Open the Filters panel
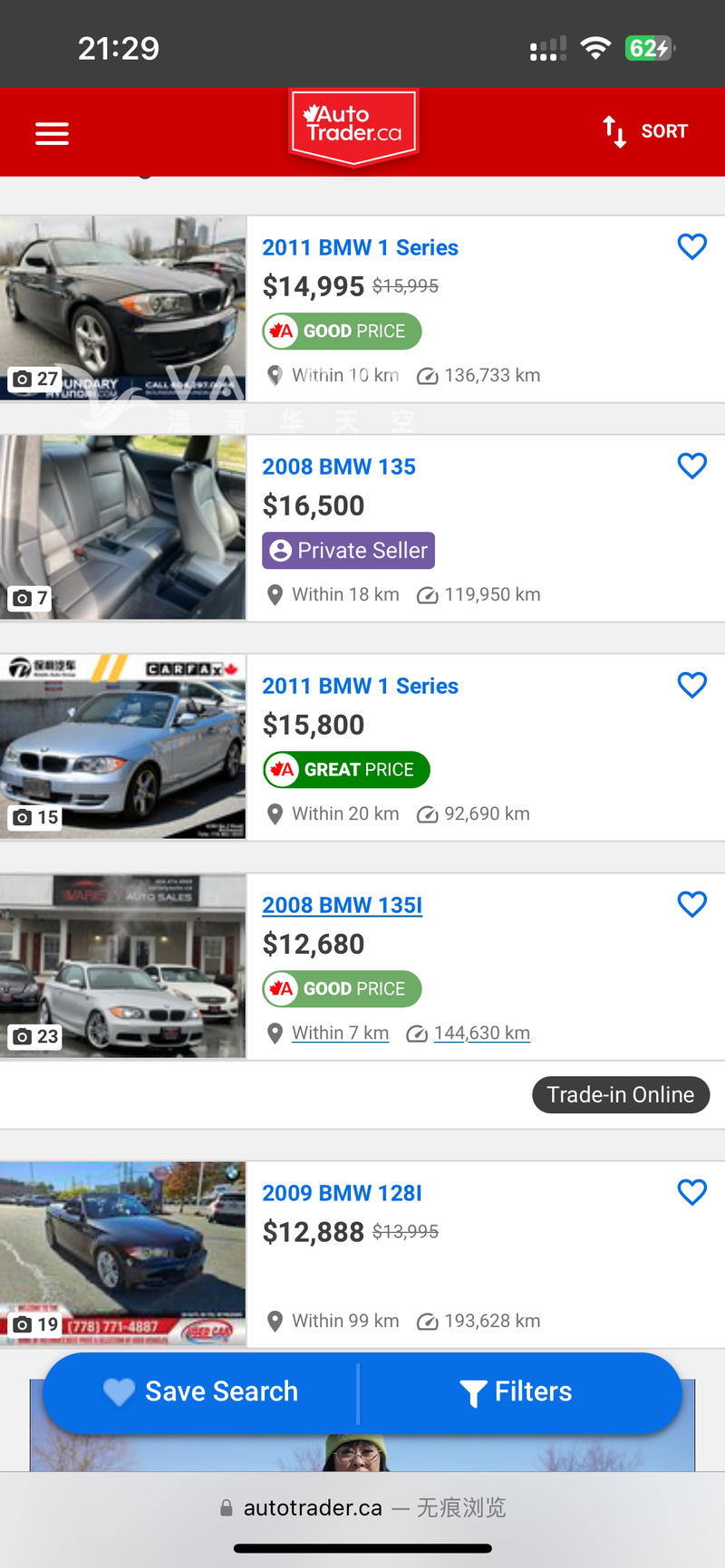This screenshot has width=725, height=1568. 517,1391
